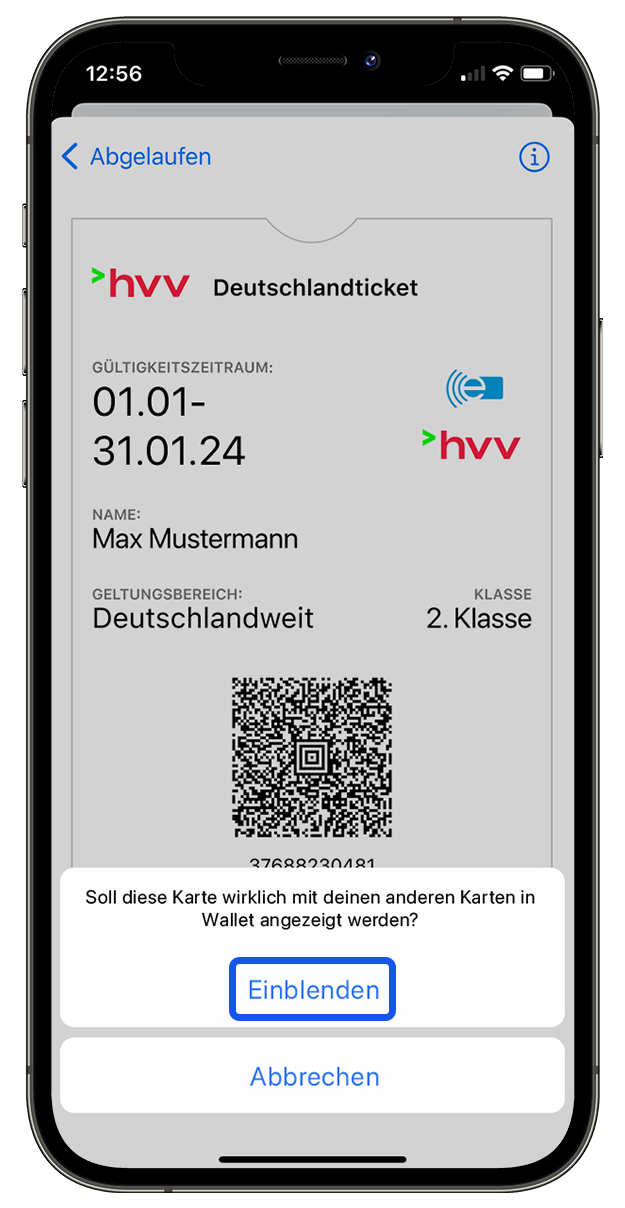Confirm with the Einblenden button
This screenshot has height=1208, width=625.
point(313,990)
